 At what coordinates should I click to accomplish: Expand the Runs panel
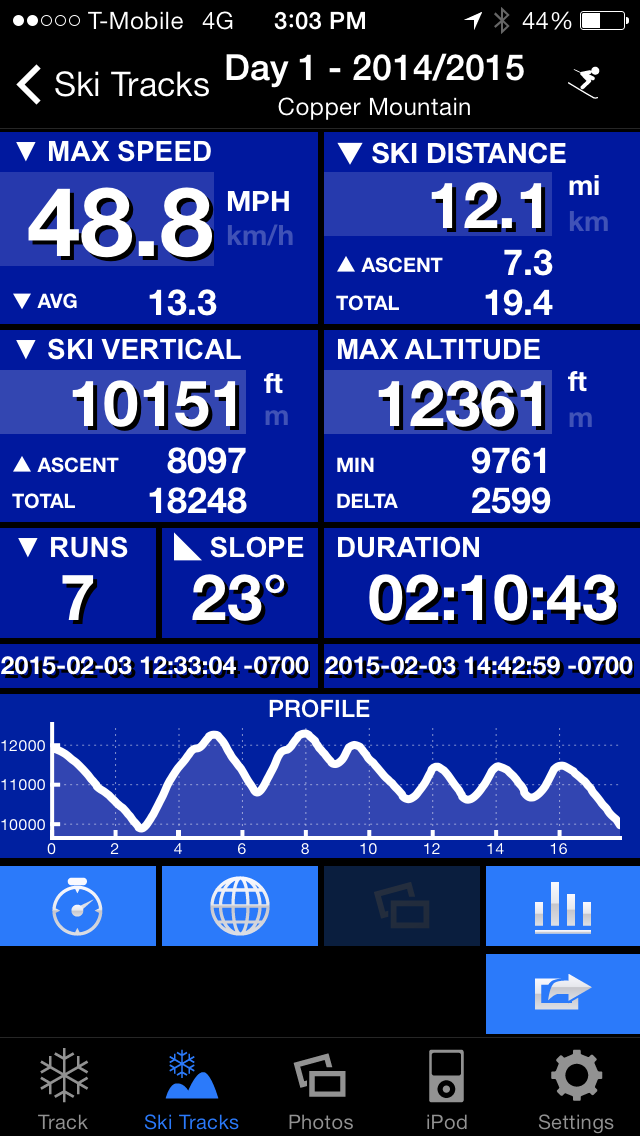78,582
